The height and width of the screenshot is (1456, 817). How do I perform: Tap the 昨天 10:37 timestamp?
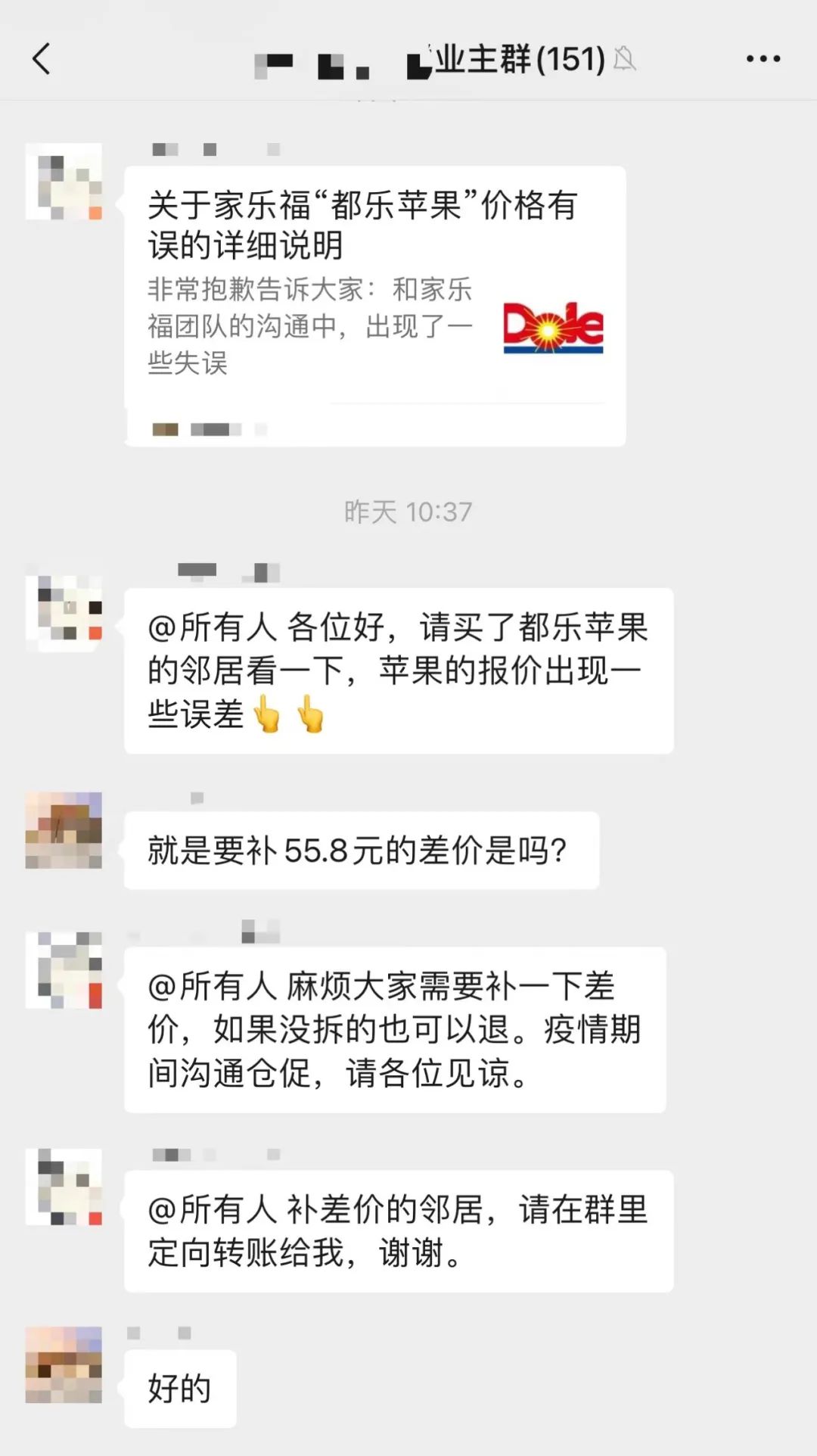(x=408, y=512)
